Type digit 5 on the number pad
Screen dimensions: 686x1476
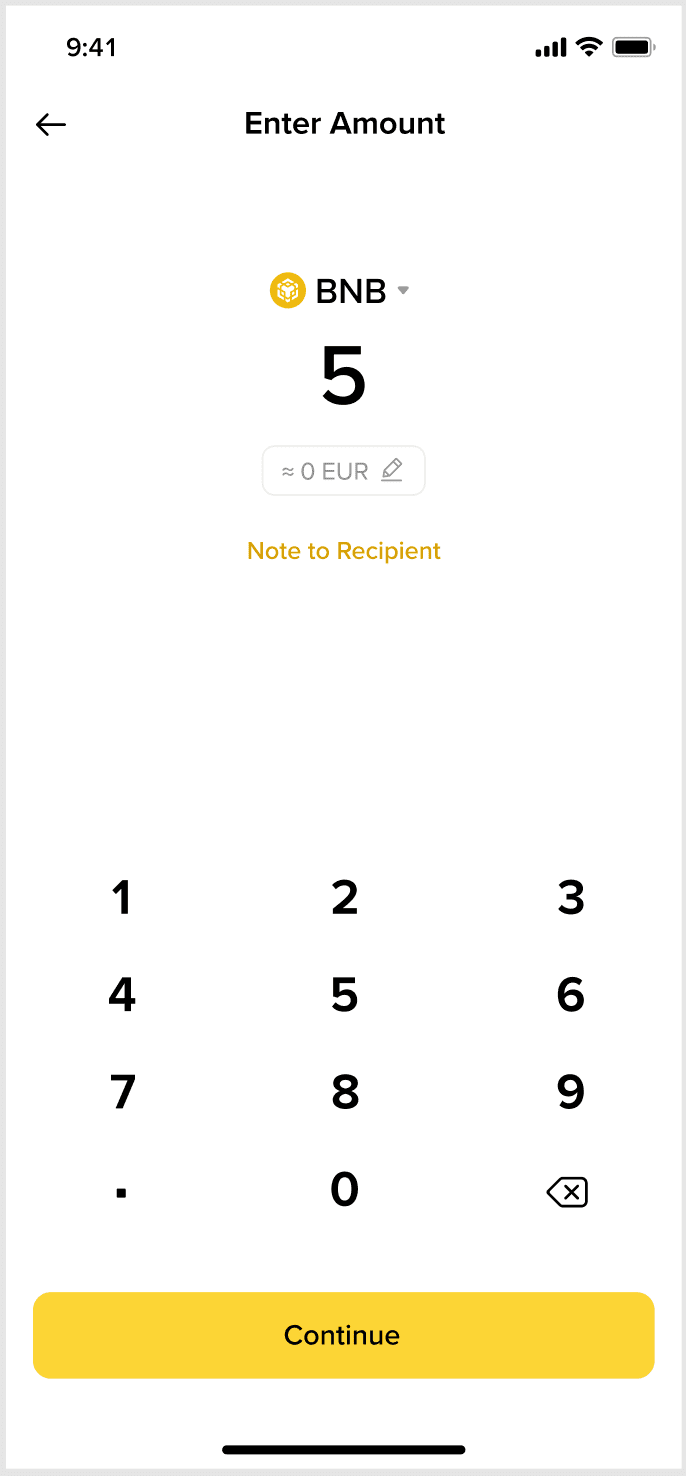344,994
